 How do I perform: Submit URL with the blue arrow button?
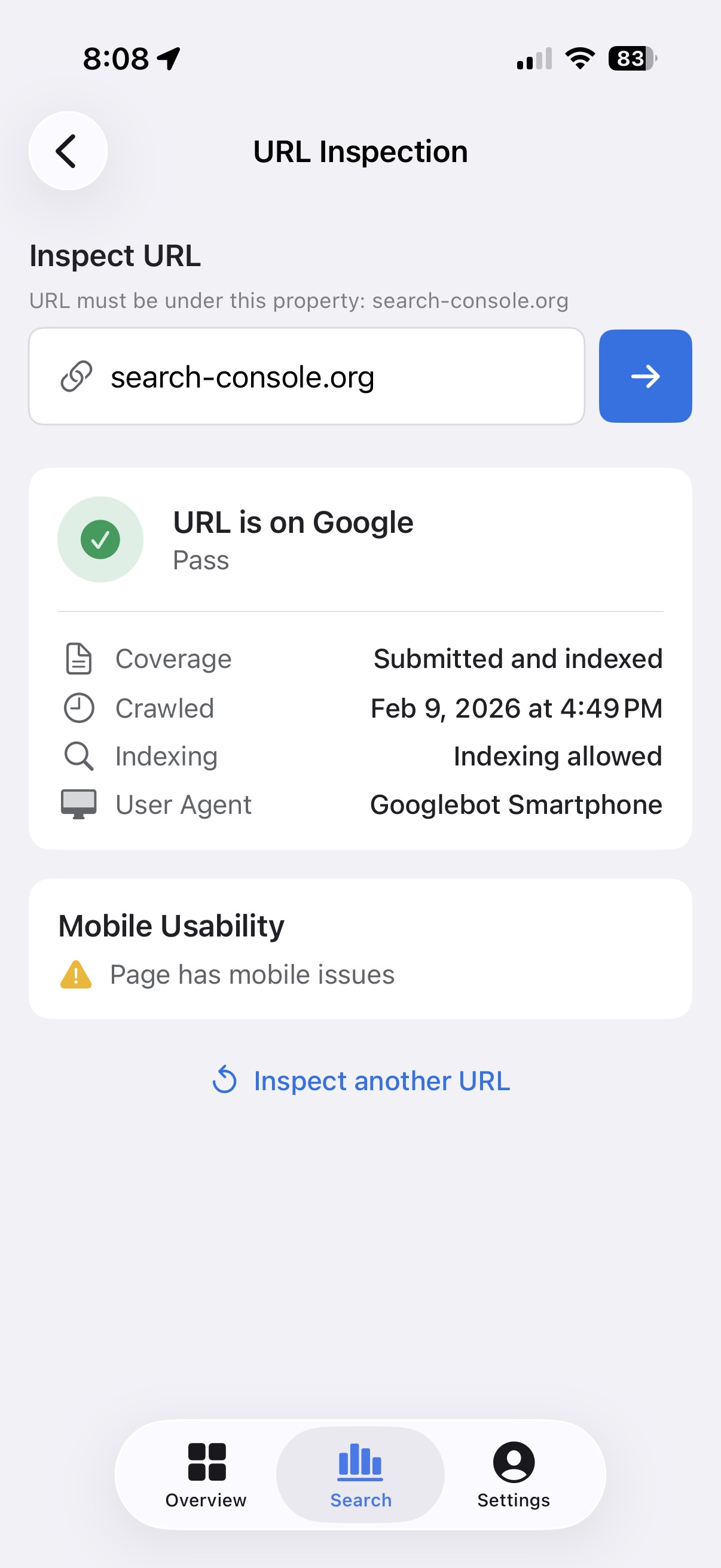(645, 376)
